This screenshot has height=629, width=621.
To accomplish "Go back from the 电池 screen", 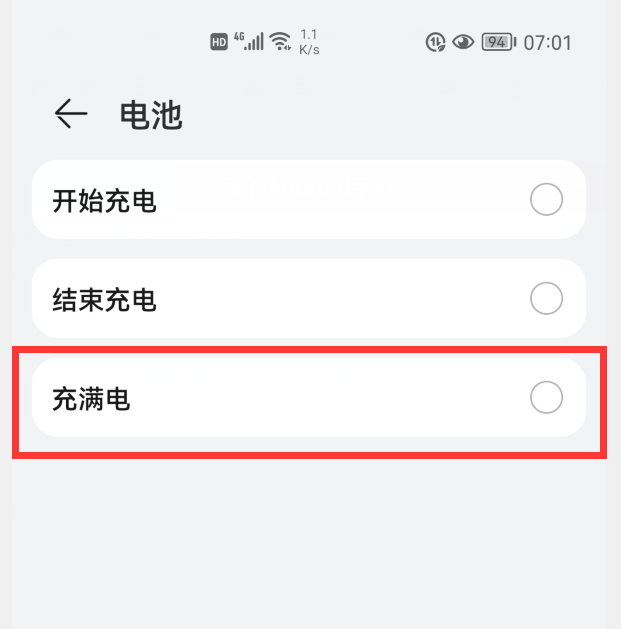I will point(71,114).
